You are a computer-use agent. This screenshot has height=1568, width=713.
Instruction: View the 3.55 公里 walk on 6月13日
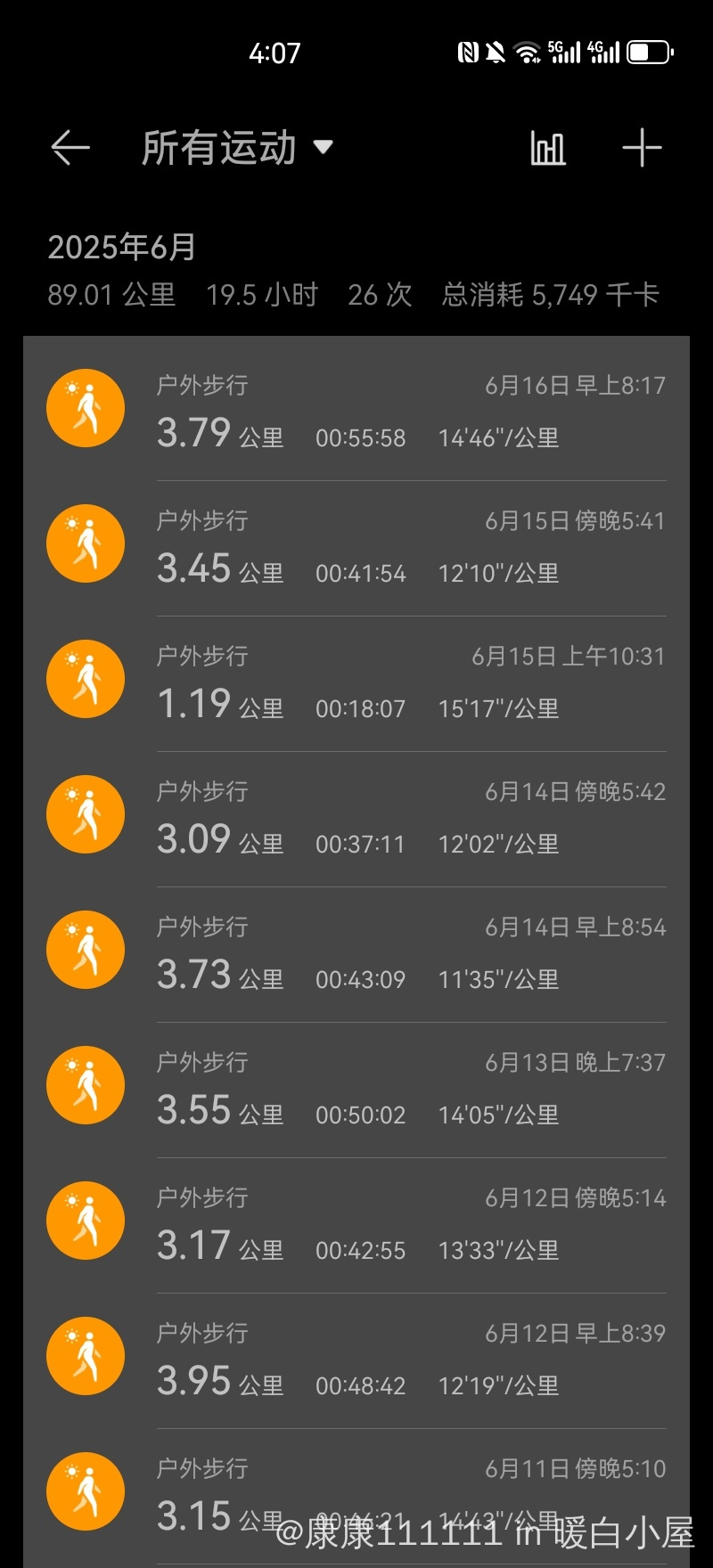(x=356, y=1090)
